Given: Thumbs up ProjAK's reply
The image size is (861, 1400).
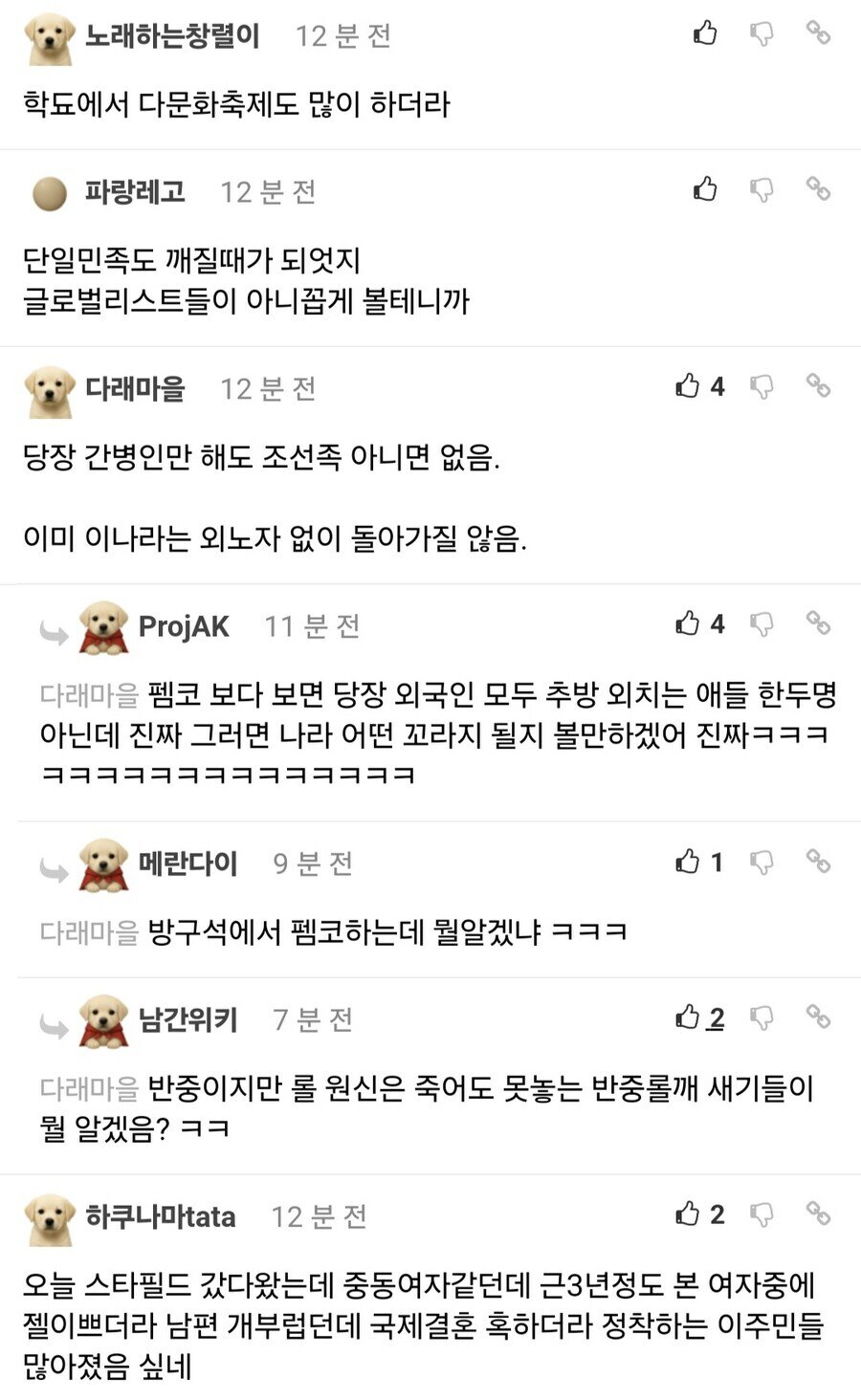Looking at the screenshot, I should (688, 624).
